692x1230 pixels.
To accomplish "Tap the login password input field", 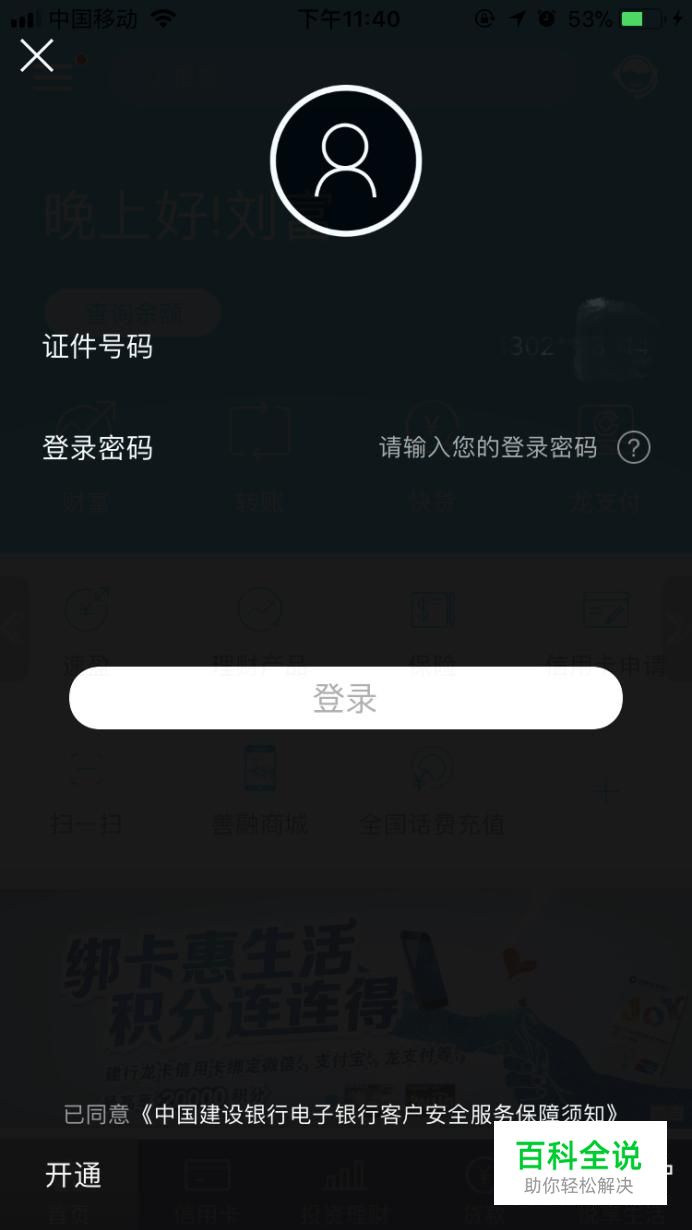I will tap(487, 448).
